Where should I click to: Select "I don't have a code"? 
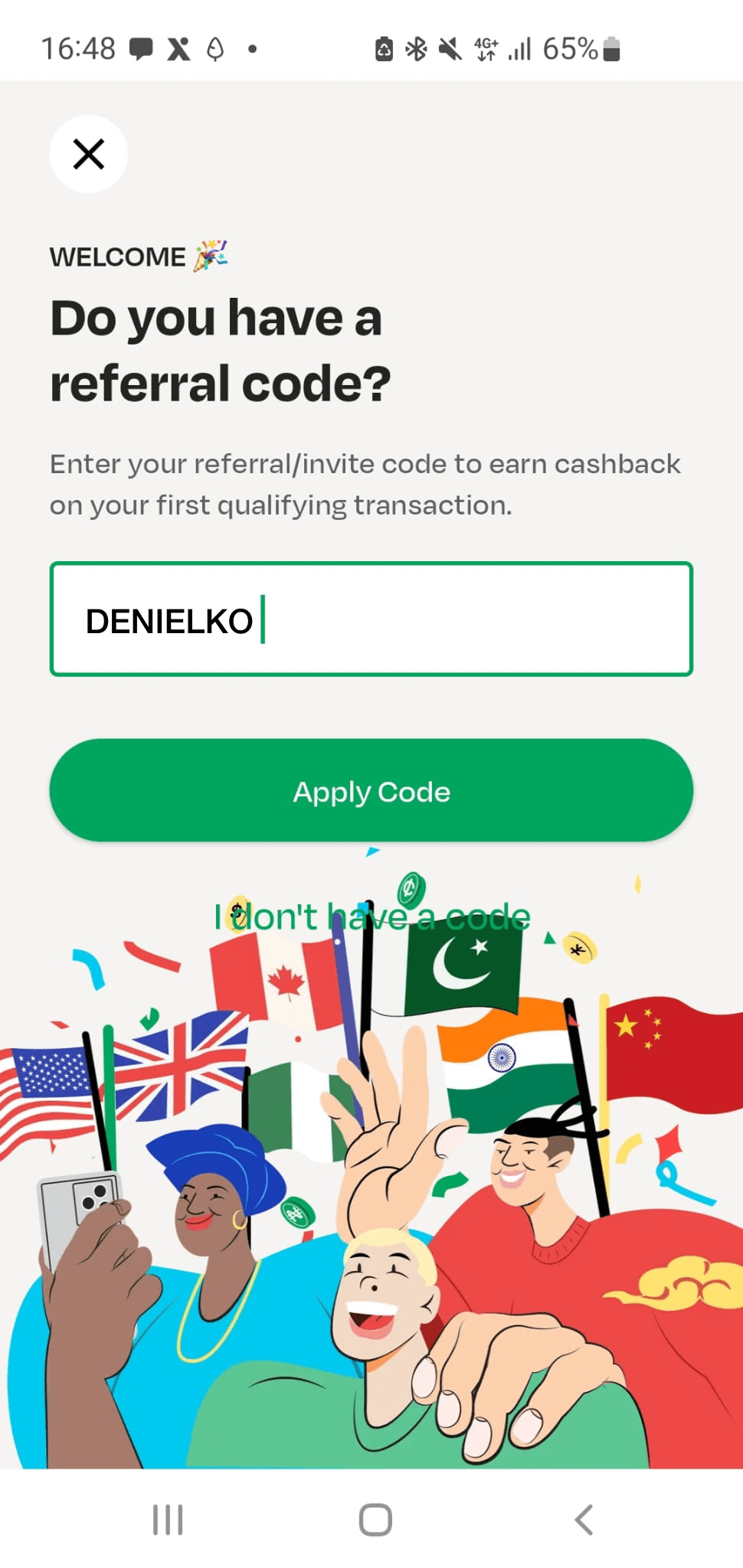coord(371,916)
